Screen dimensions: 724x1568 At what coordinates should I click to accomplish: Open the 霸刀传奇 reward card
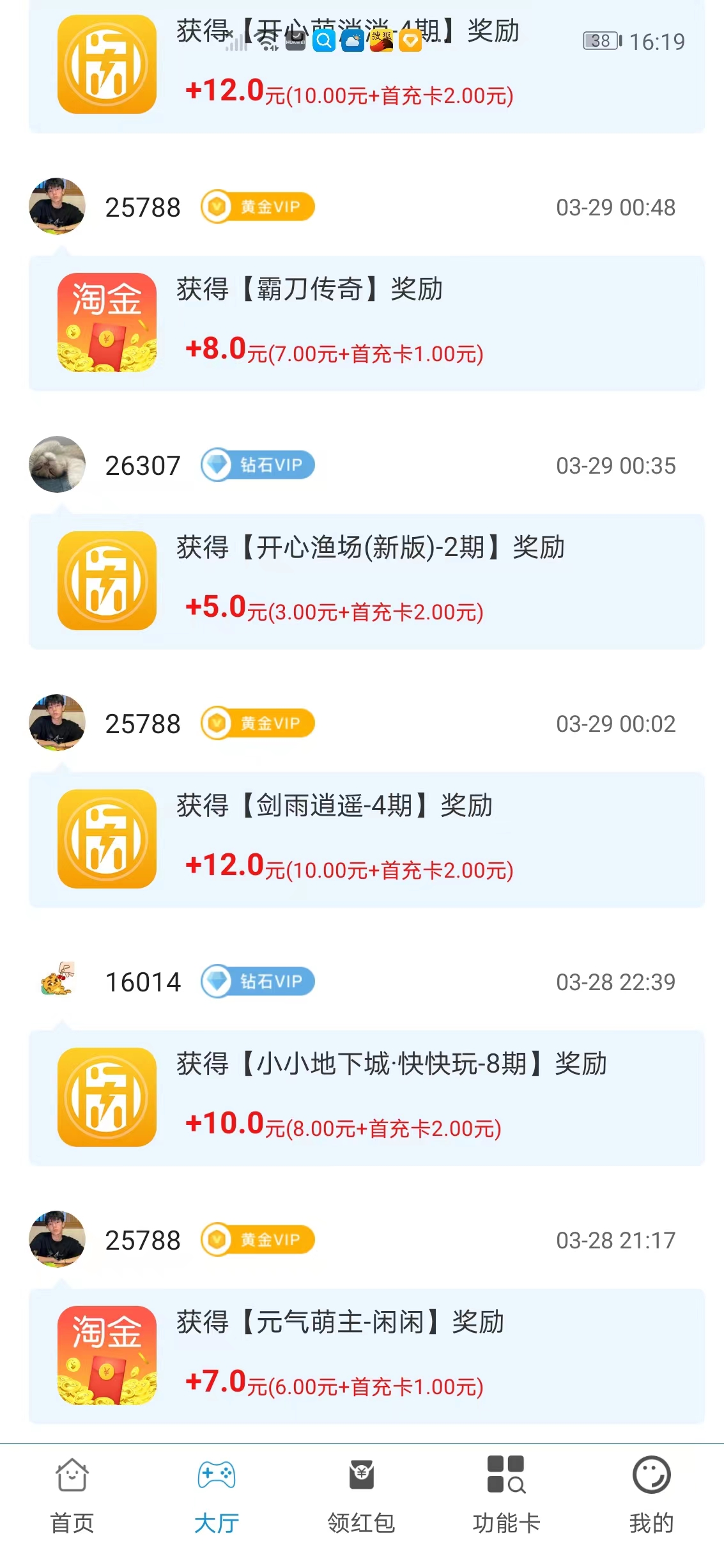(x=366, y=323)
